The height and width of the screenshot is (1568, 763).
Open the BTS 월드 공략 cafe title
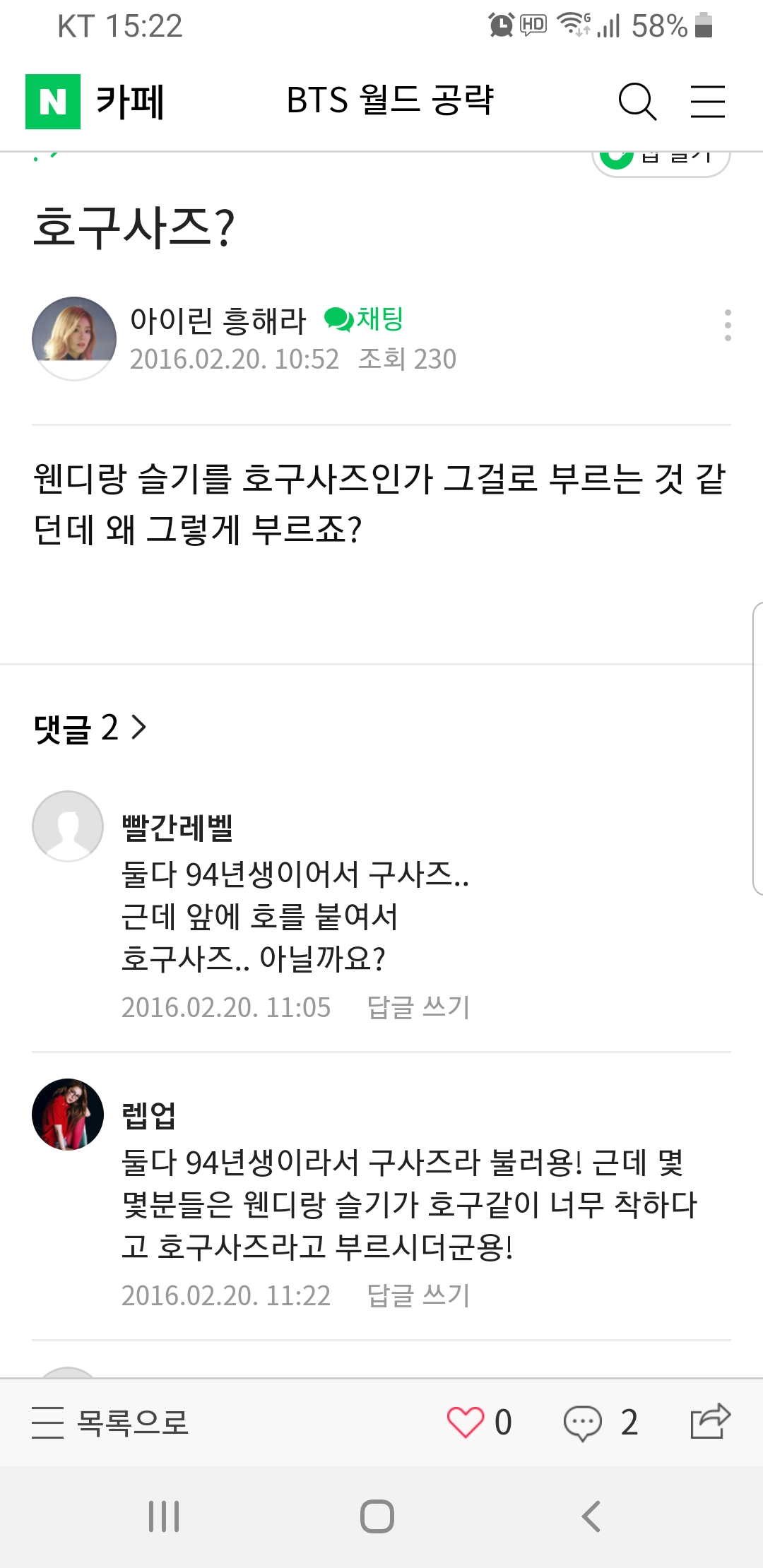click(390, 100)
